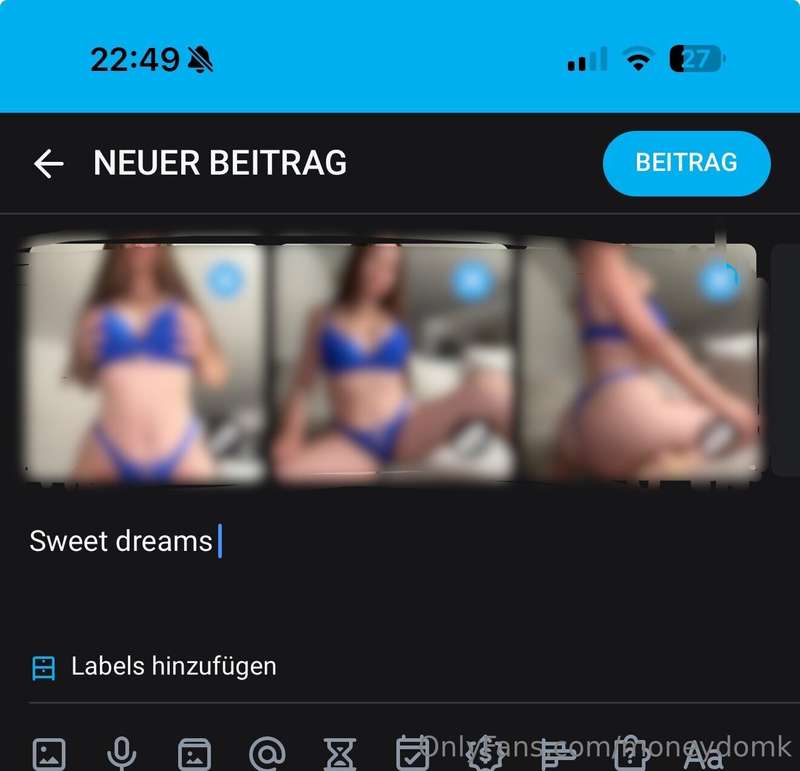The height and width of the screenshot is (771, 800).
Task: Schedule the post with the calendar icon
Action: point(412,753)
